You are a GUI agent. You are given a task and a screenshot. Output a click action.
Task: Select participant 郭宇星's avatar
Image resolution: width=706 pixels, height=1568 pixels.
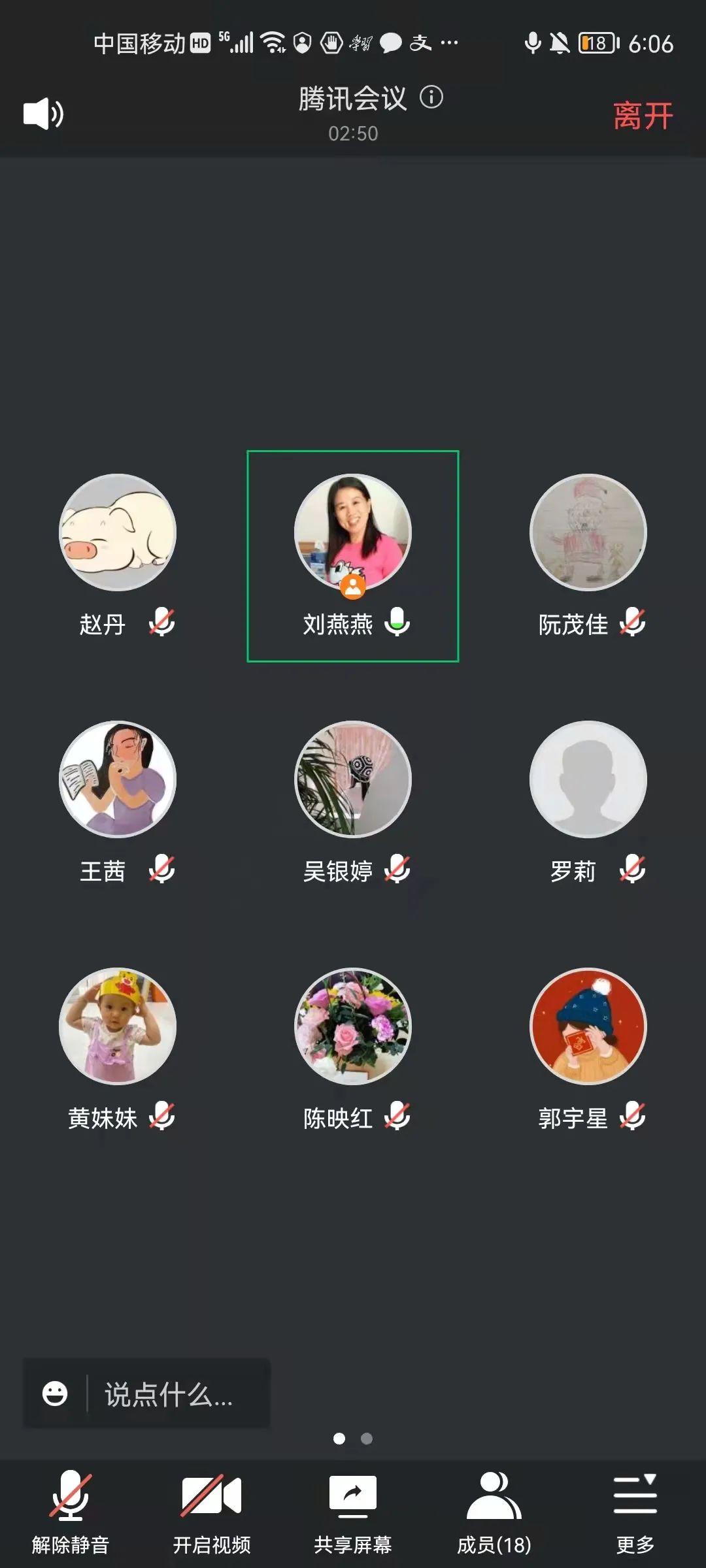pyautogui.click(x=588, y=1026)
